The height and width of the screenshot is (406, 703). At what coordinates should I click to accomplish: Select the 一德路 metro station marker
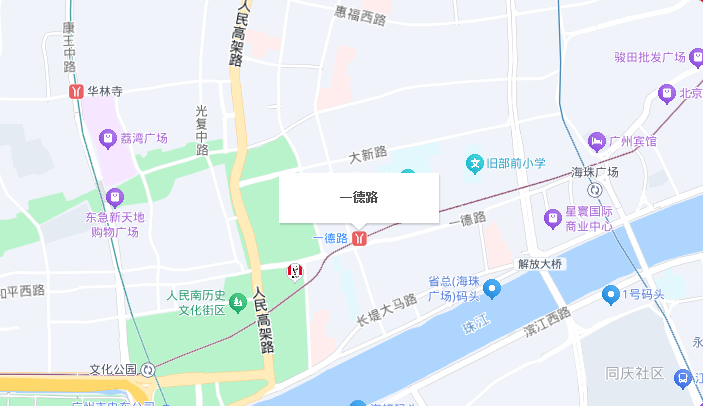click(359, 238)
